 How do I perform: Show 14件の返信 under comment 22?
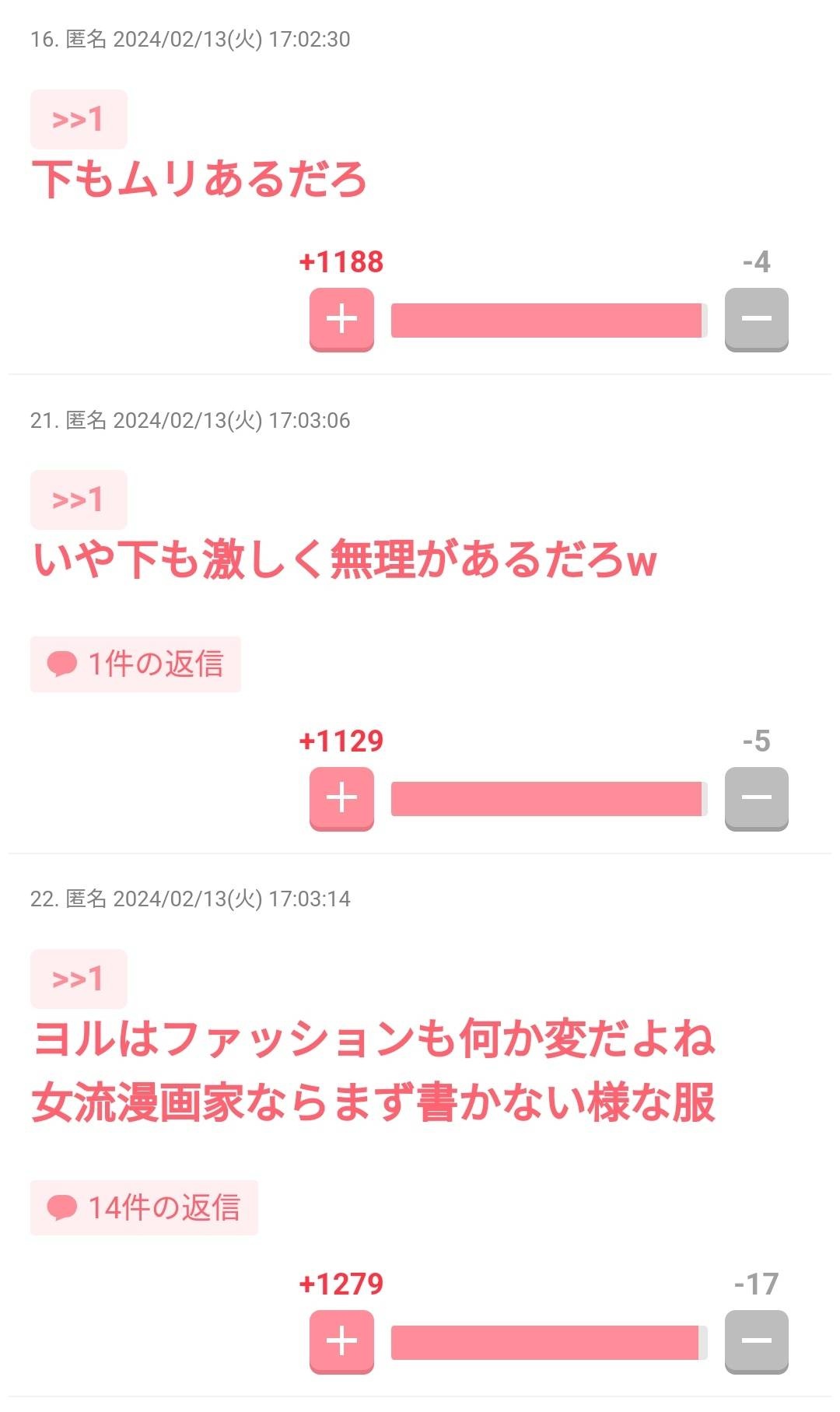coord(144,1207)
